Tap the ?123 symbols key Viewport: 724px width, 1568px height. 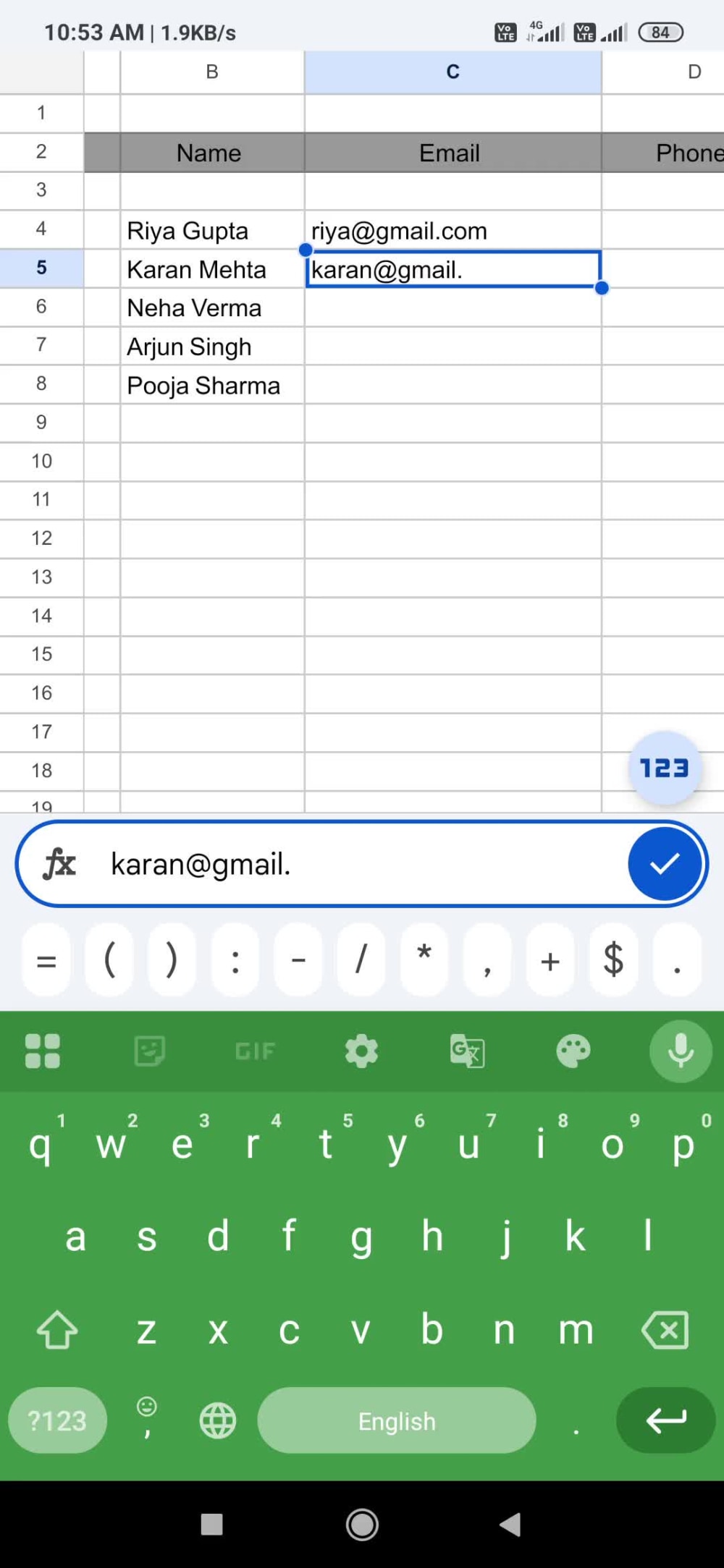[x=57, y=1420]
